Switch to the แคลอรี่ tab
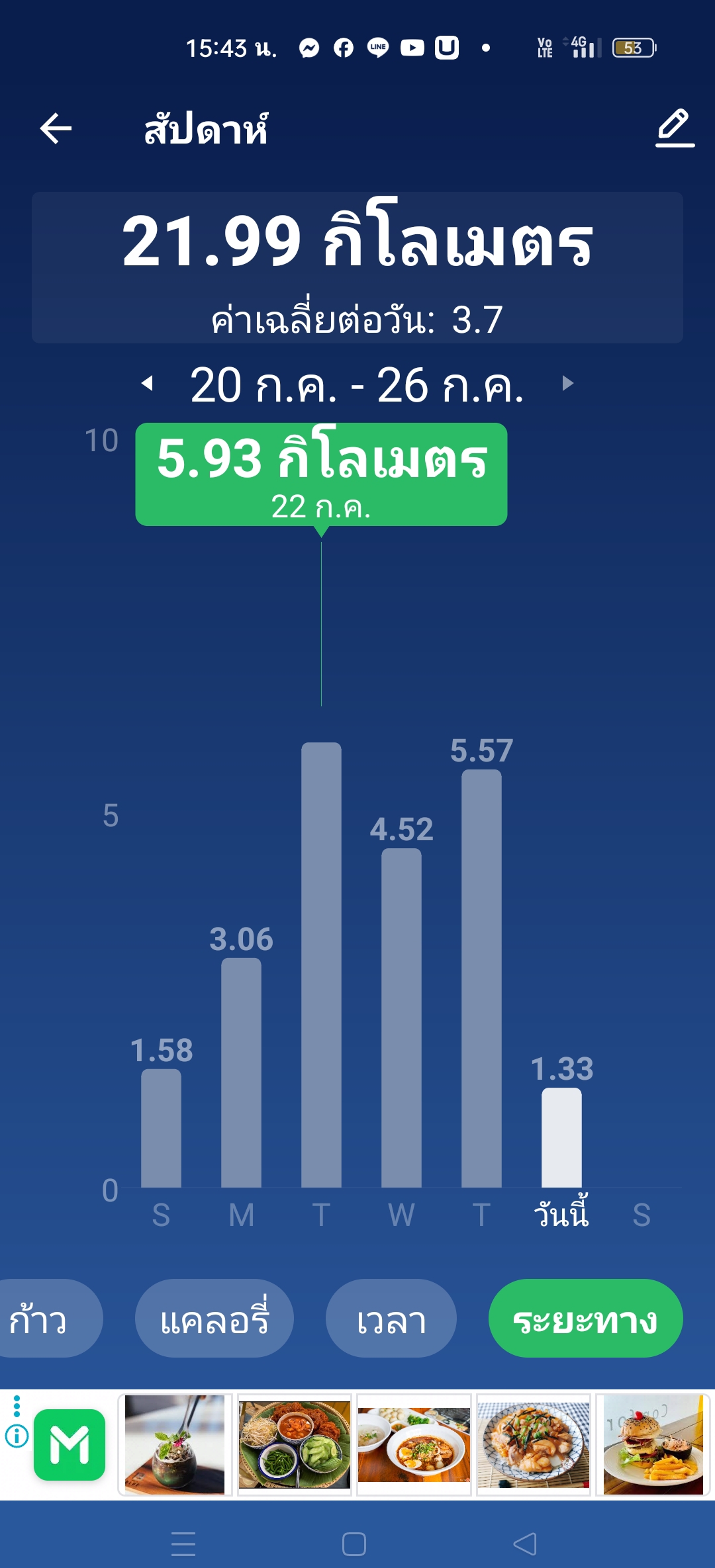This screenshot has height=1568, width=715. (214, 1319)
